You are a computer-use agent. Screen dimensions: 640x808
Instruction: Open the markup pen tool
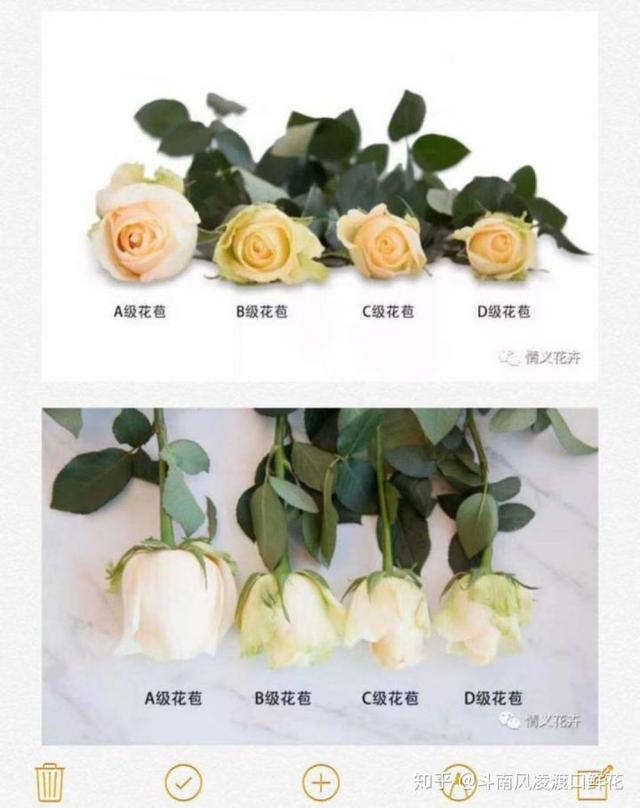point(458,781)
